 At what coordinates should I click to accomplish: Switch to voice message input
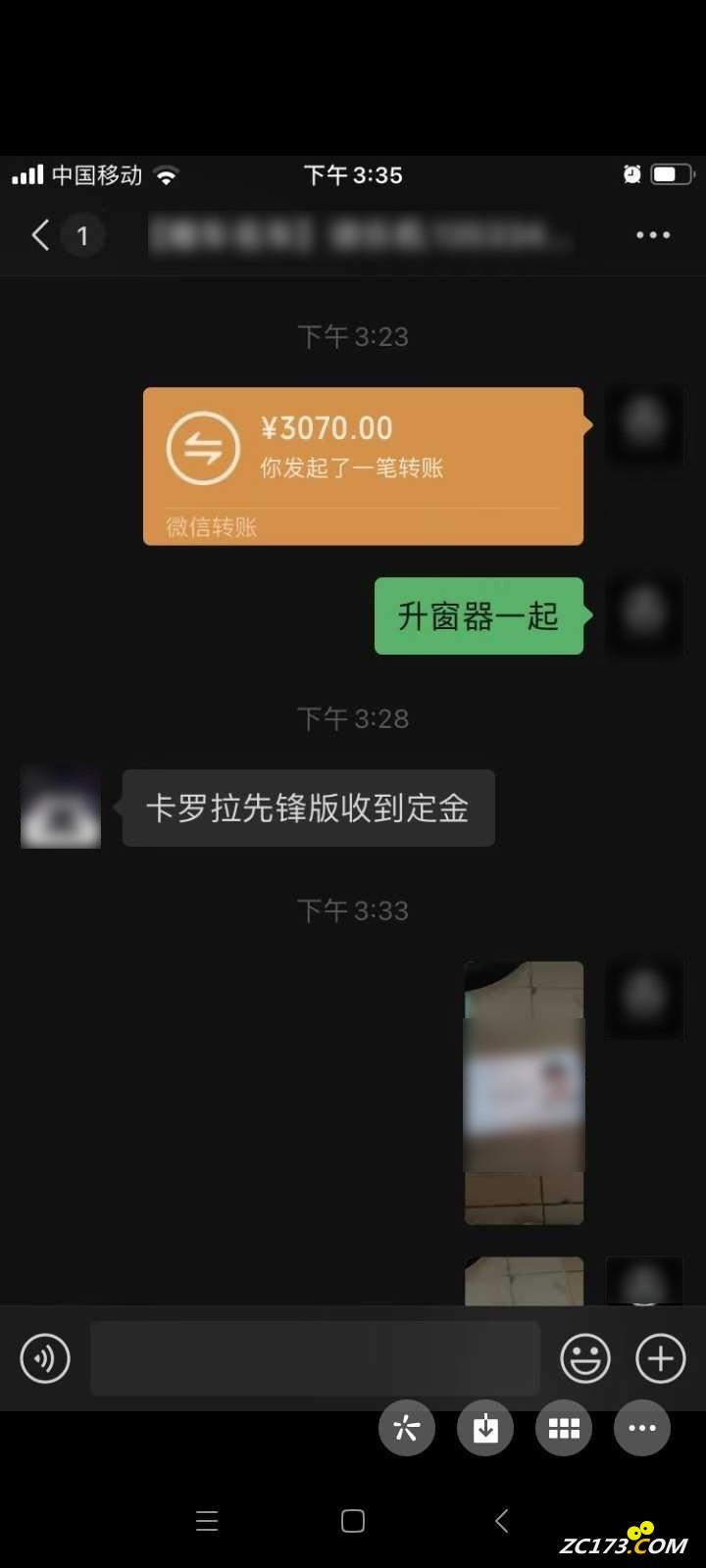point(45,1358)
